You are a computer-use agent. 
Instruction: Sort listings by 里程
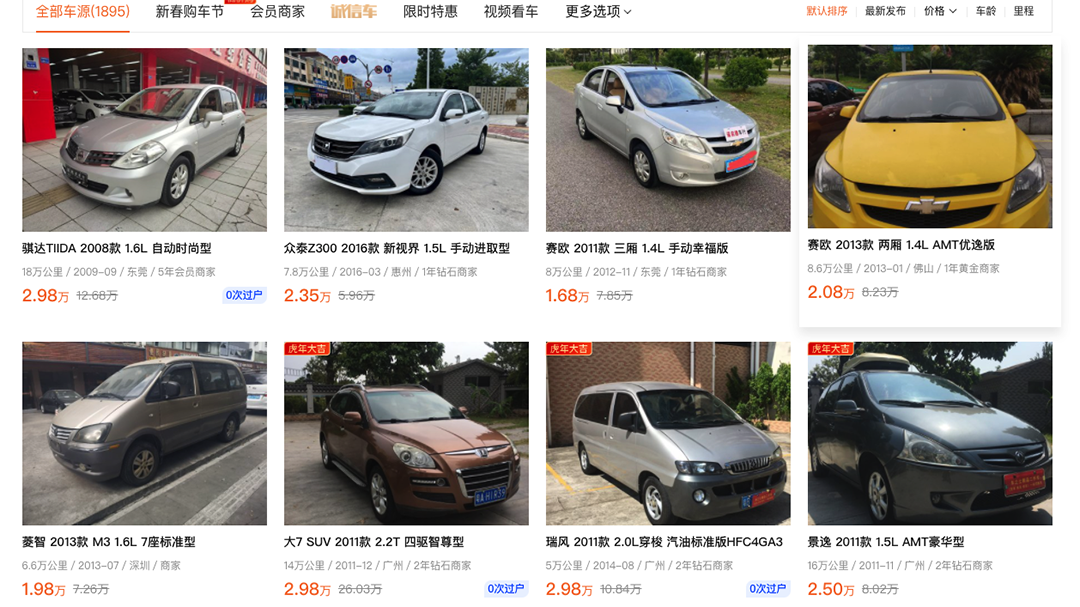coord(1024,11)
